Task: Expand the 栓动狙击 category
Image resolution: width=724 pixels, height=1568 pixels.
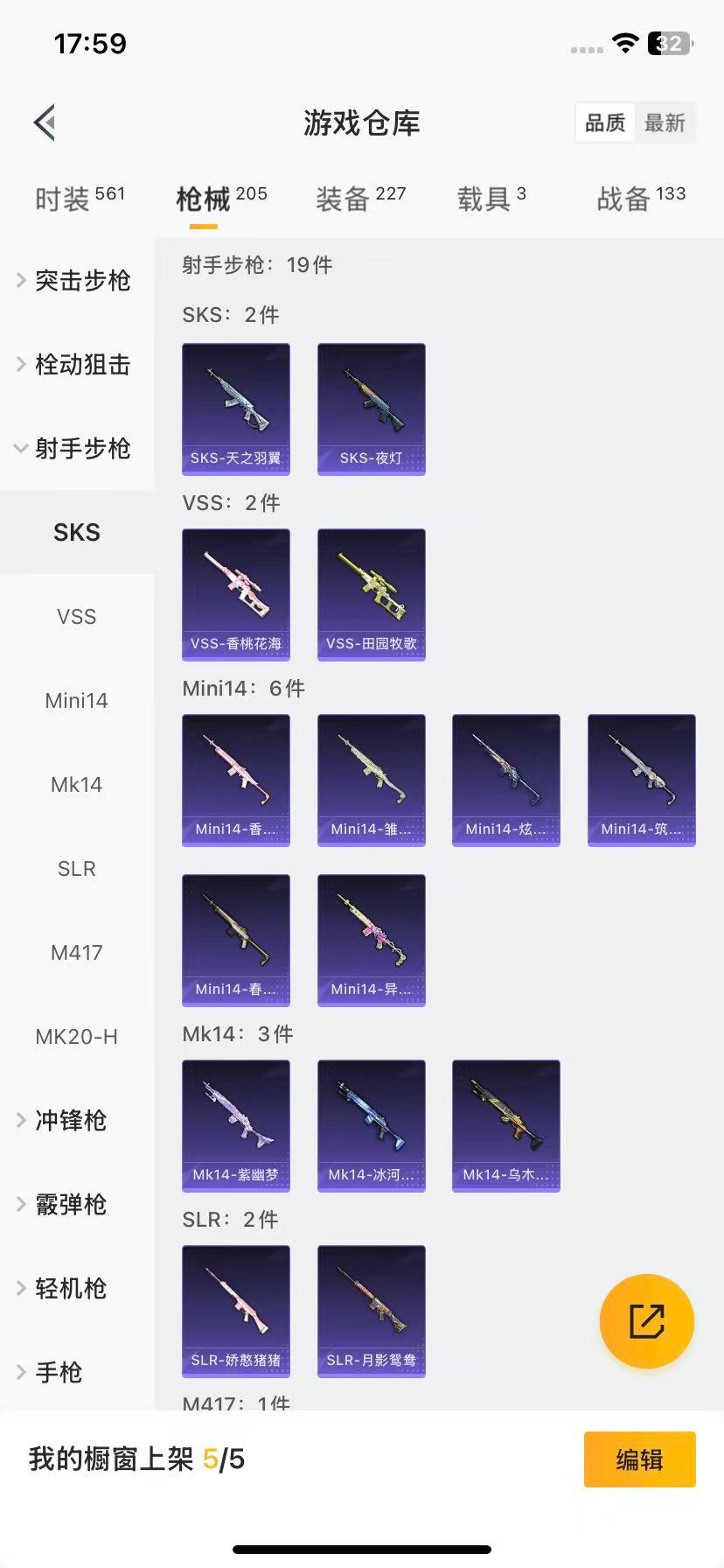Action: tap(77, 365)
